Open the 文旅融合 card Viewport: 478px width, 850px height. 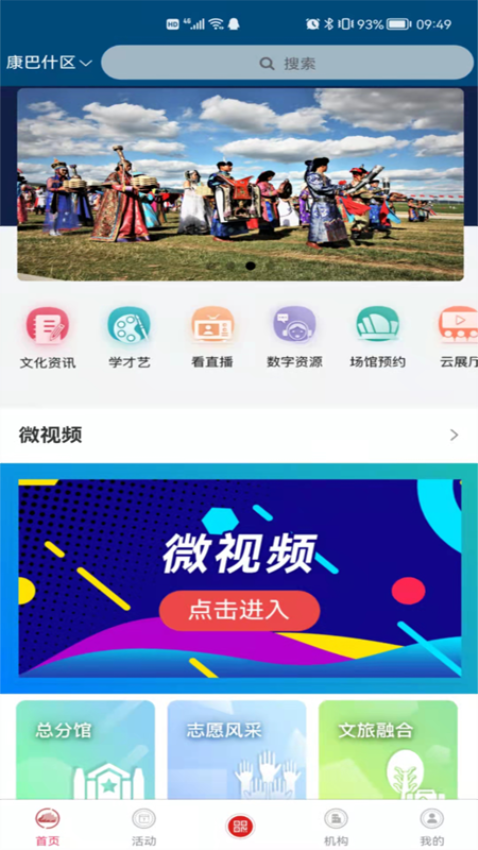pos(388,750)
